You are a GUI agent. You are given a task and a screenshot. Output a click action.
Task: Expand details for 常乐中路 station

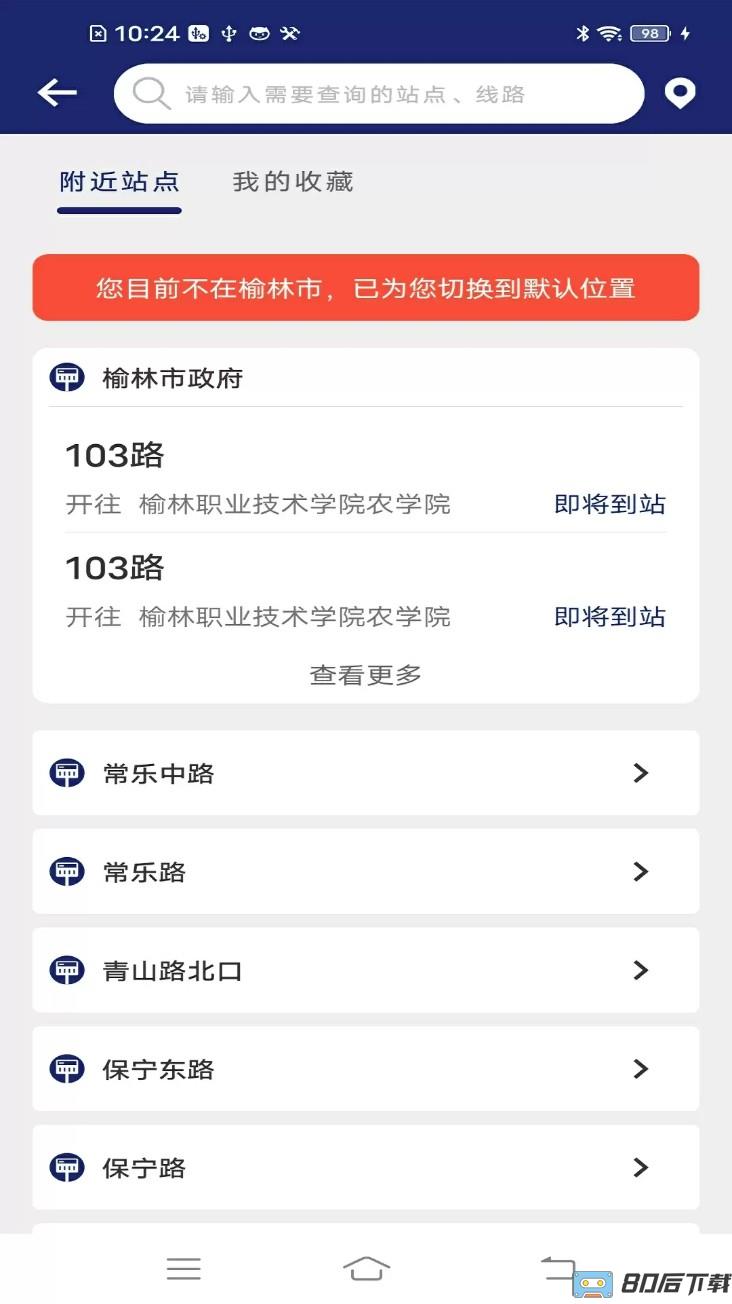click(641, 772)
